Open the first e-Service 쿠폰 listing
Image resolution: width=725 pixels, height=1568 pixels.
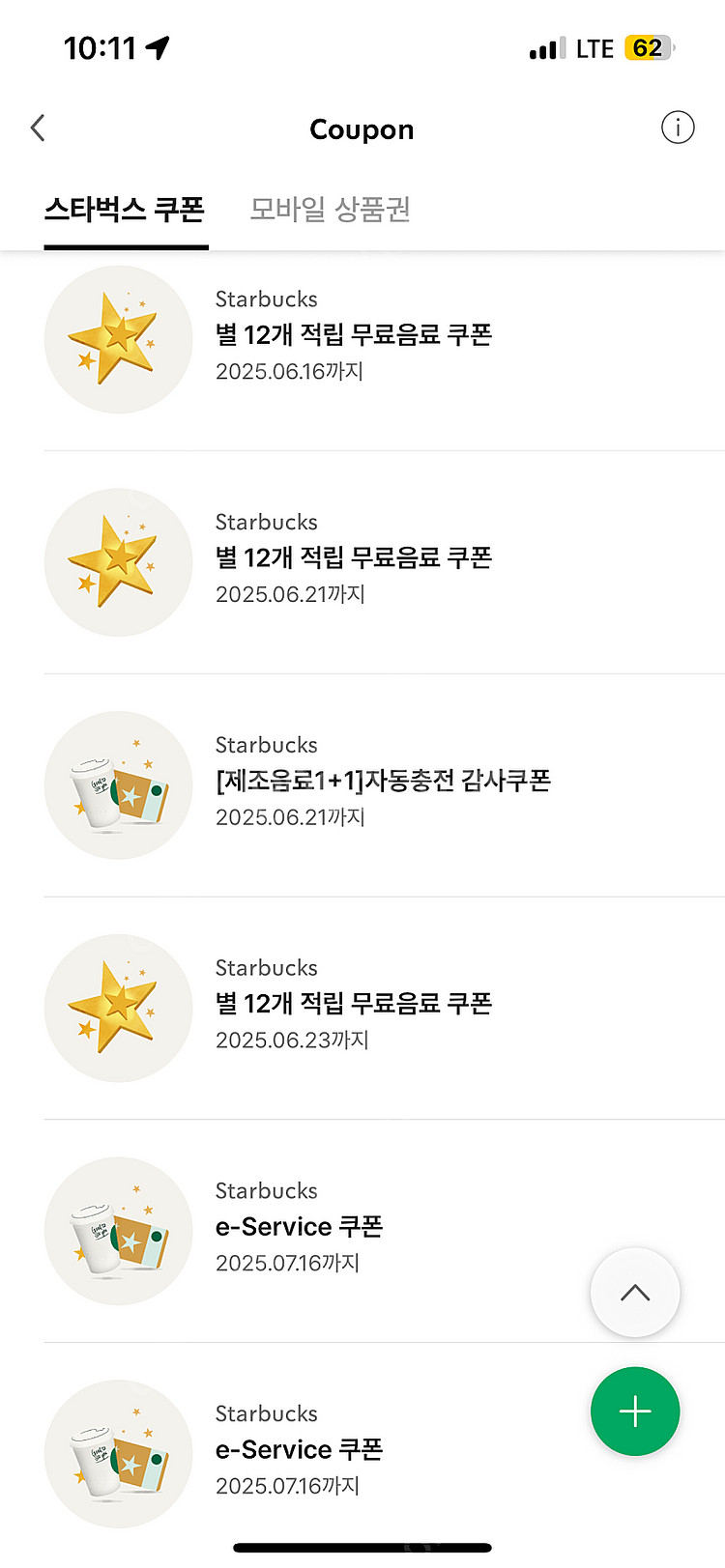(299, 1226)
